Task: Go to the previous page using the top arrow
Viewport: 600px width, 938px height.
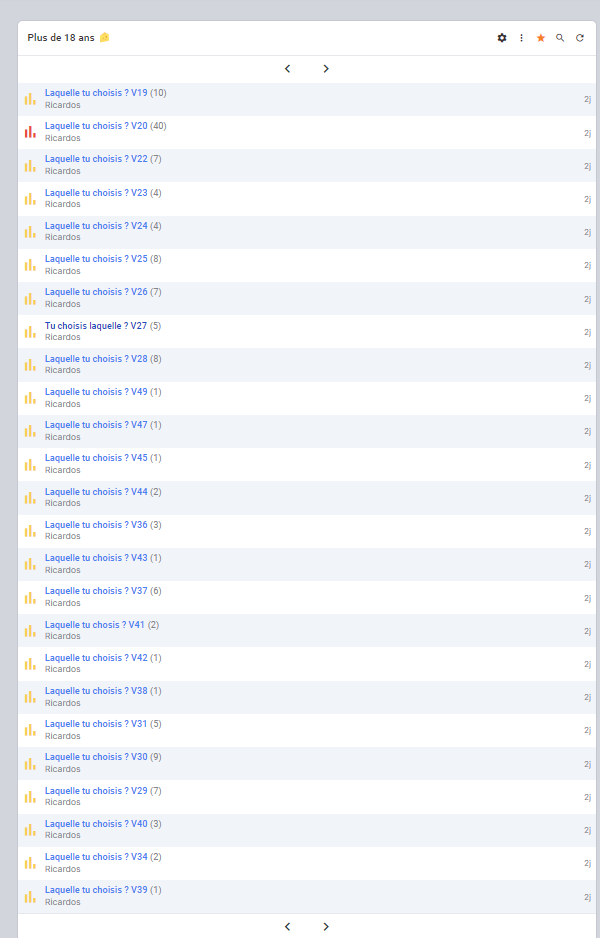Action: pos(287,69)
